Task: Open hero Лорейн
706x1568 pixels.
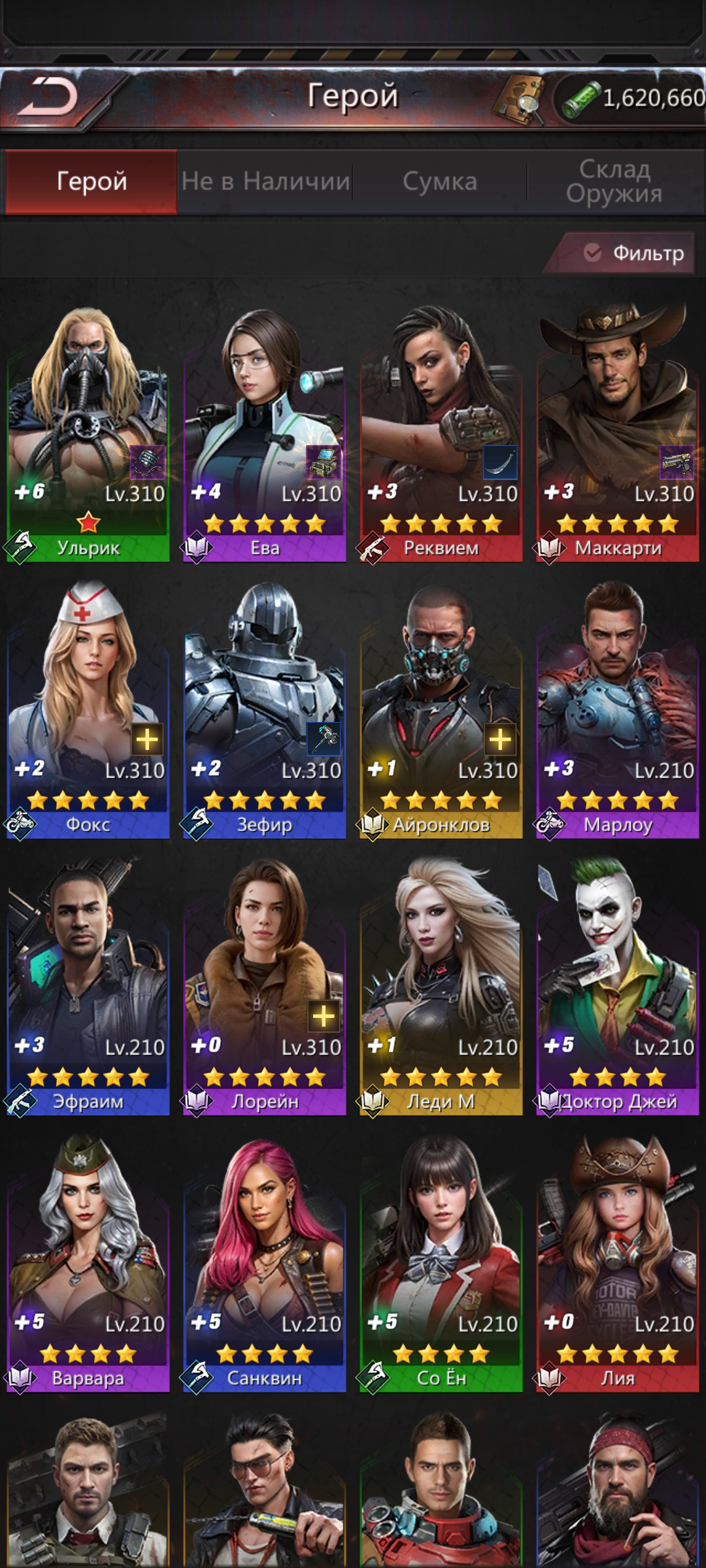Action: [x=265, y=987]
